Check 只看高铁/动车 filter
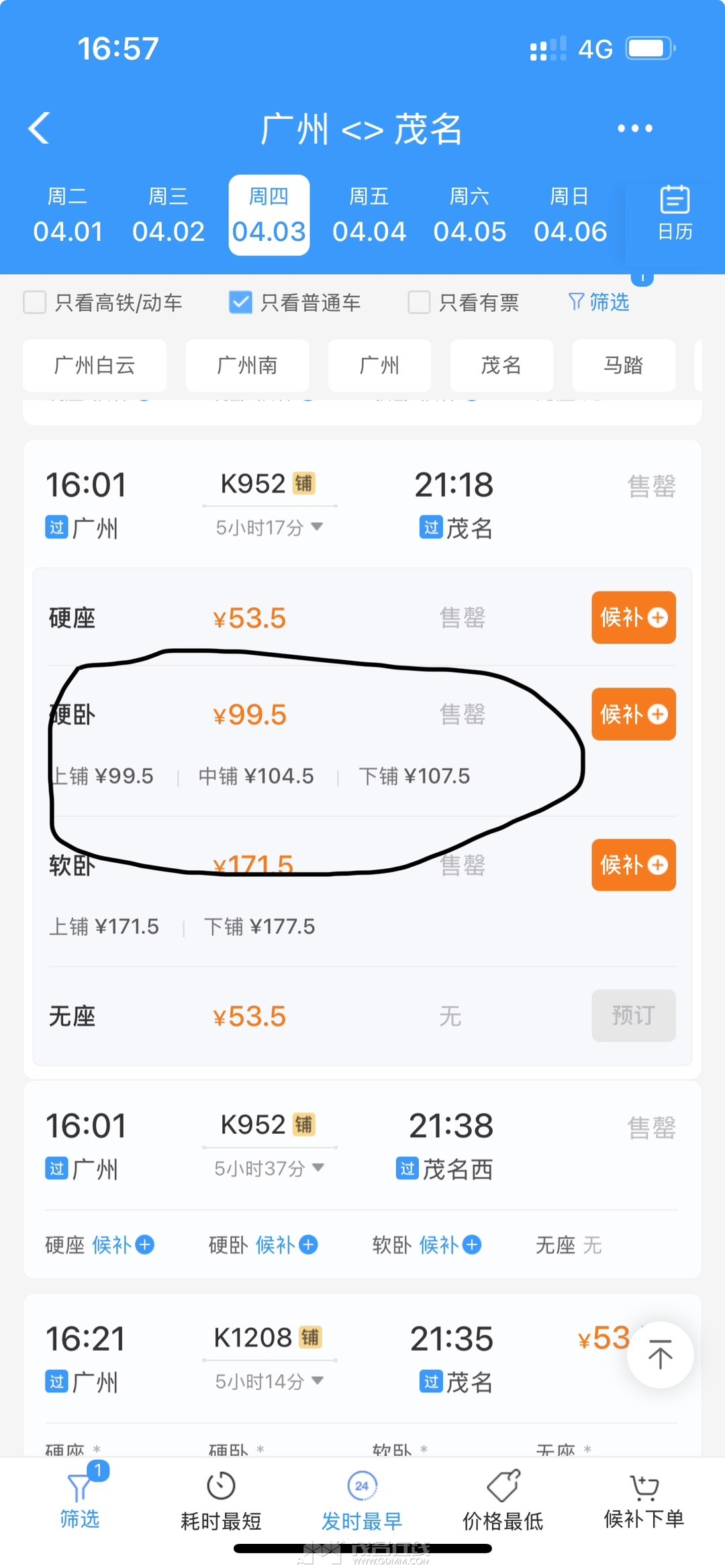Screen dimensions: 725x1568 [35, 303]
